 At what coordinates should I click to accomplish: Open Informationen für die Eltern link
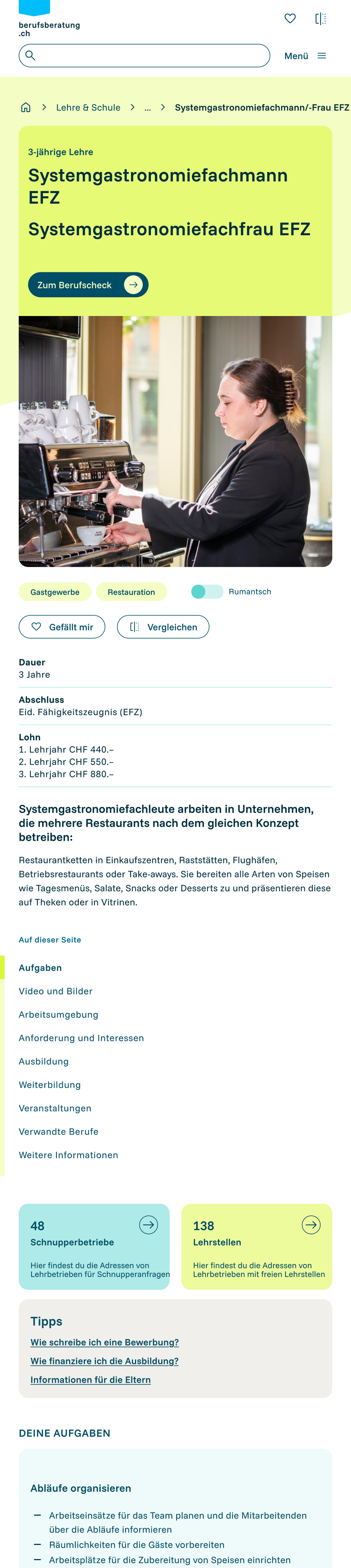(x=90, y=1379)
